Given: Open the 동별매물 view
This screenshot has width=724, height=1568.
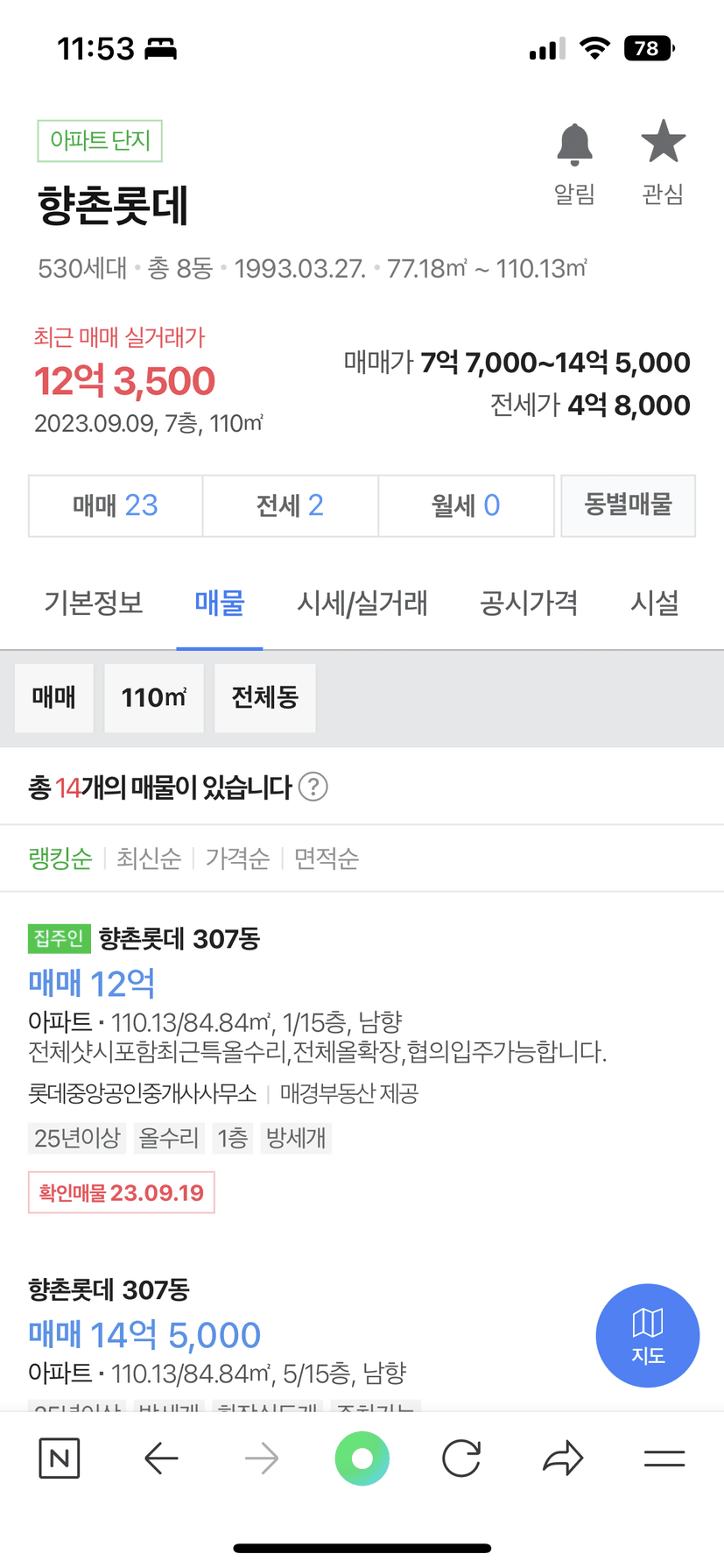Looking at the screenshot, I should click(628, 505).
